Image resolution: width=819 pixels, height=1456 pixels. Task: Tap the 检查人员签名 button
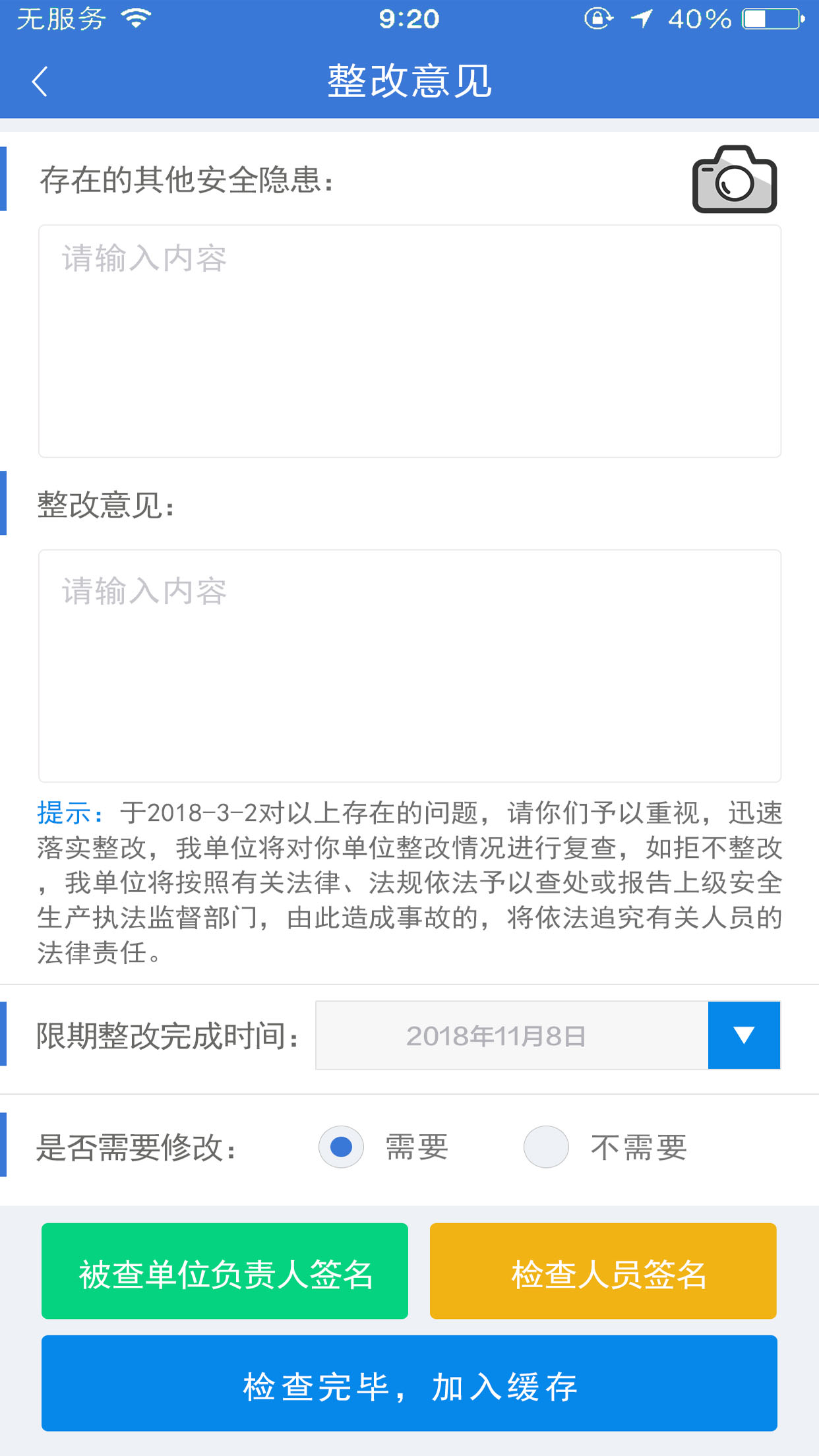[603, 1271]
